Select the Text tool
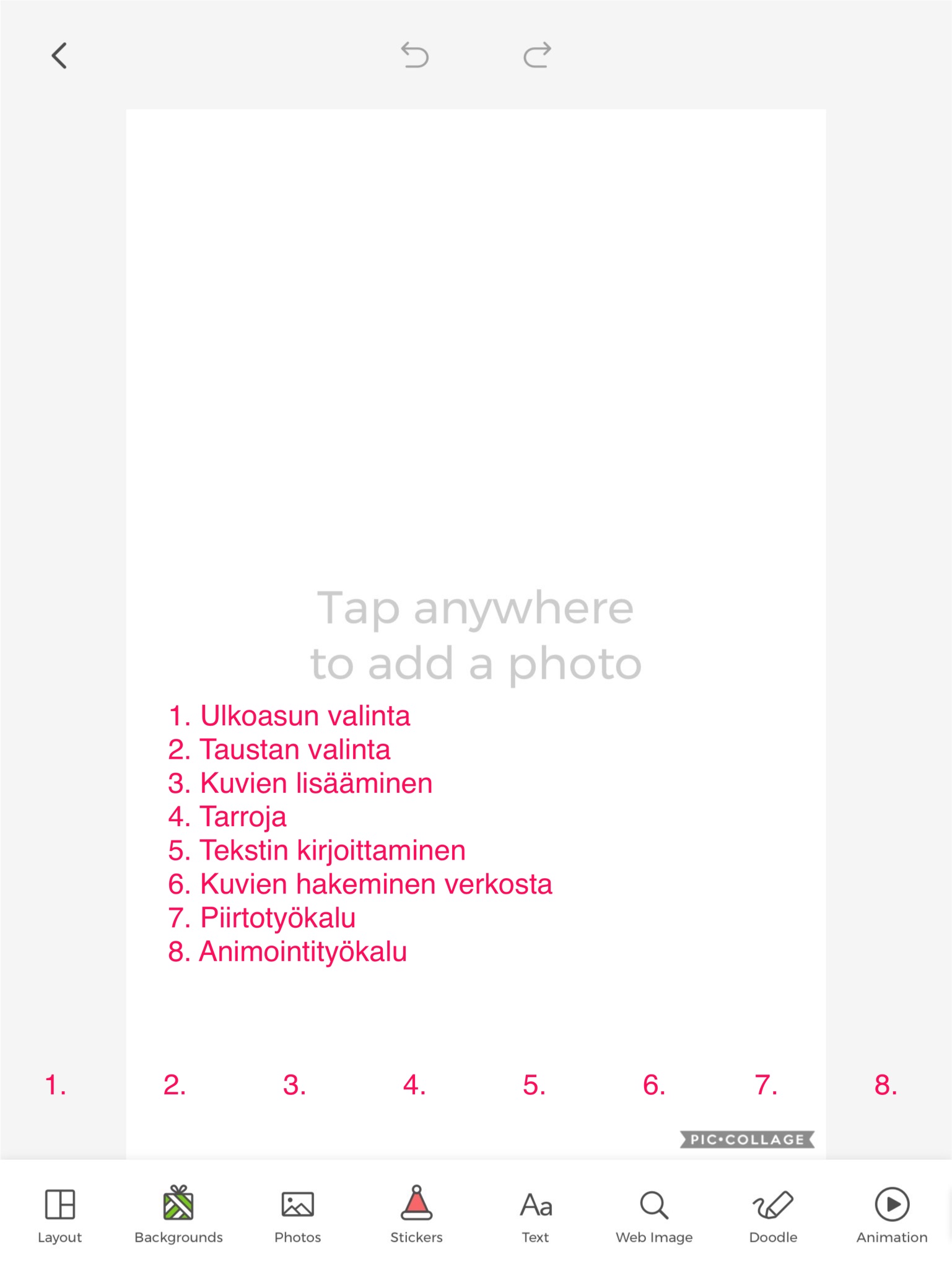952x1269 pixels. coord(536,1214)
